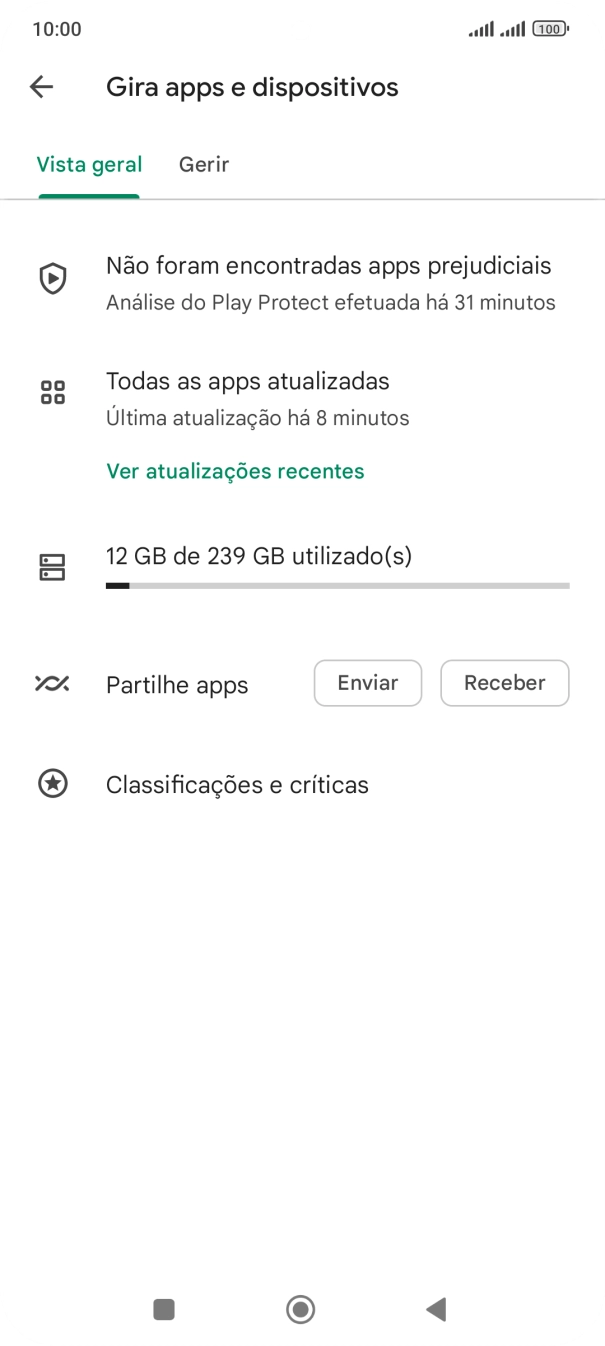Tap Receber to receive apps
Screen dimensions: 605x1346
coord(504,683)
